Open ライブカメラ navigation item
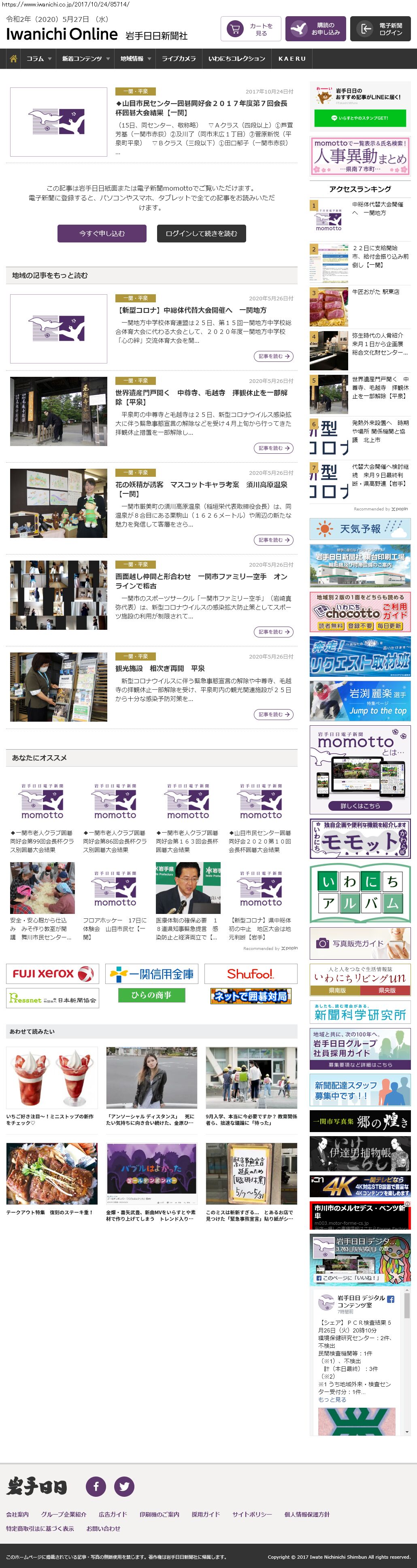Screen dimensions: 417x1568 [x=179, y=59]
